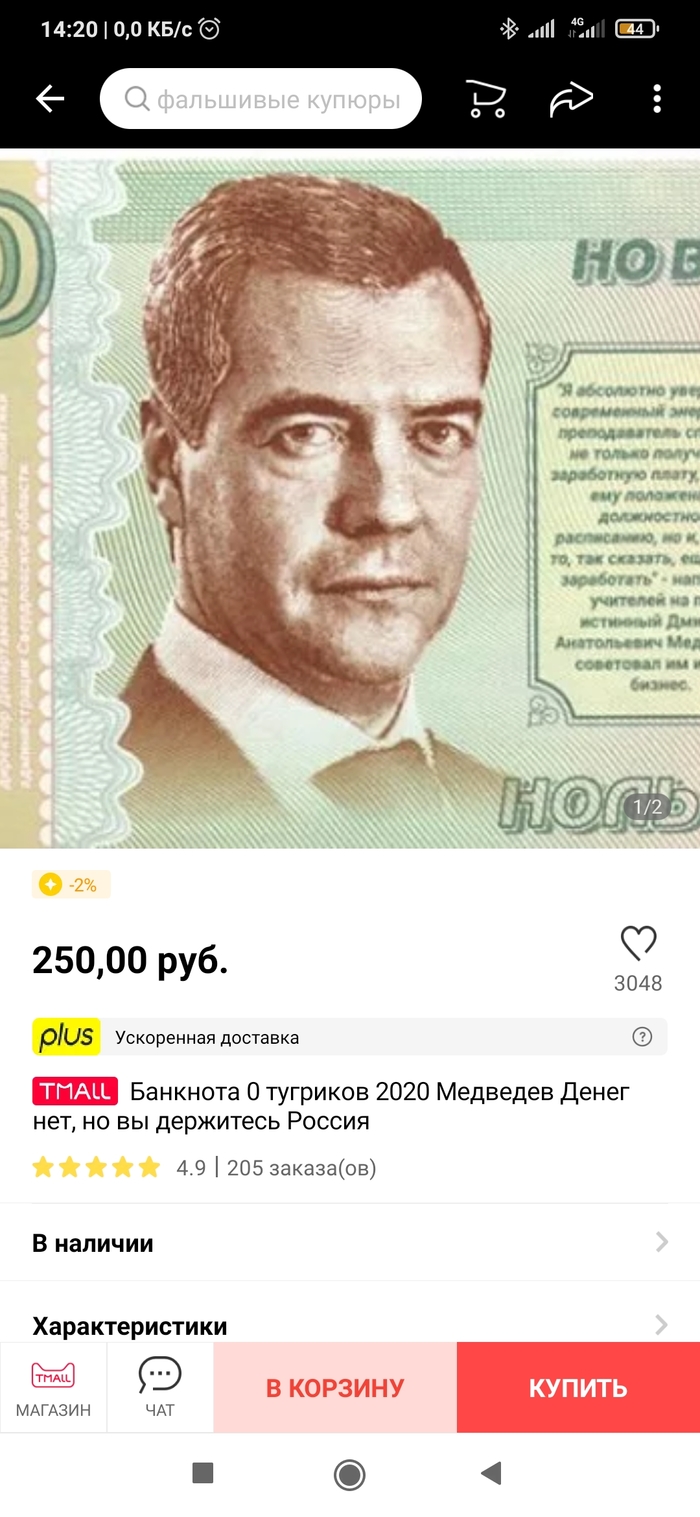The width and height of the screenshot is (700, 1517).
Task: Open the help icon for Ускоренная доставка
Action: (x=642, y=1037)
